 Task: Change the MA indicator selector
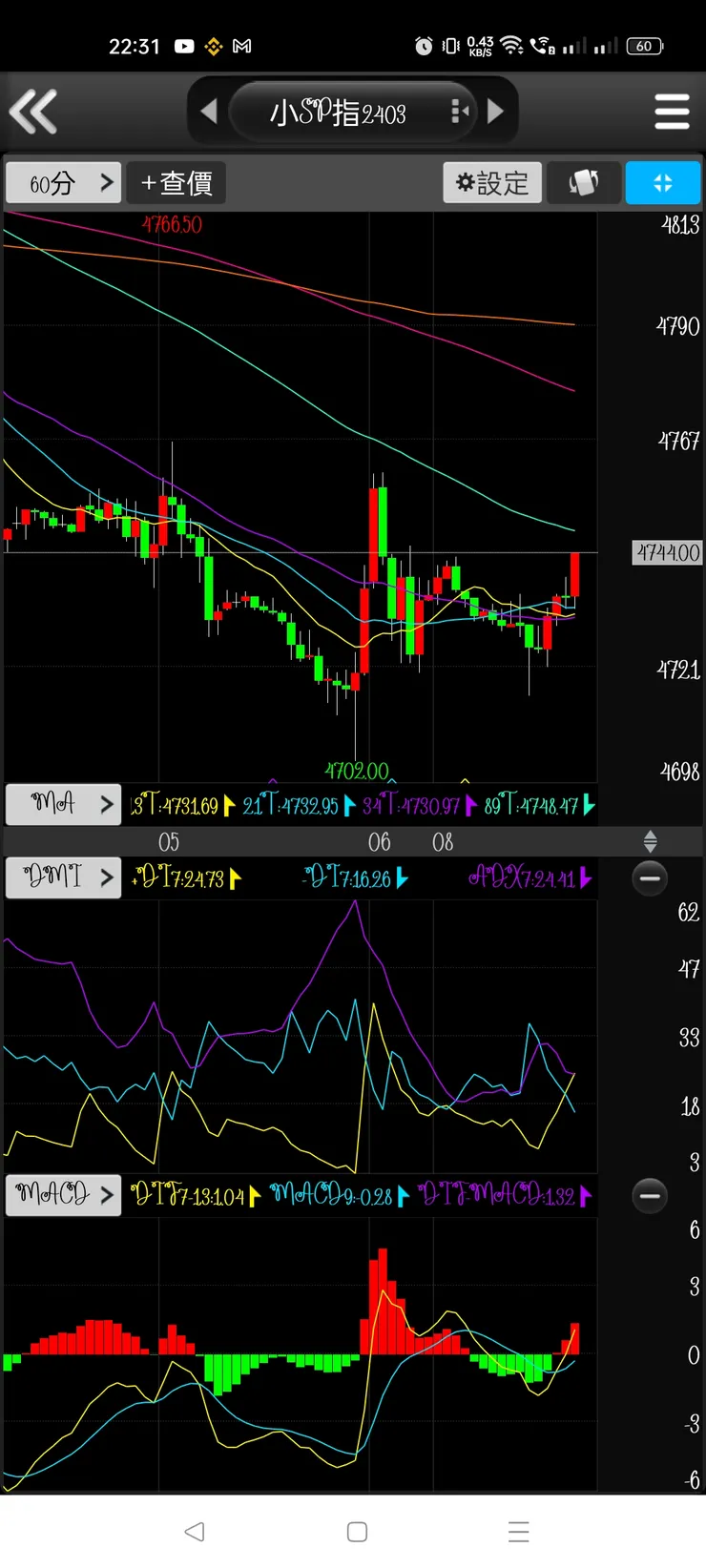coord(64,804)
